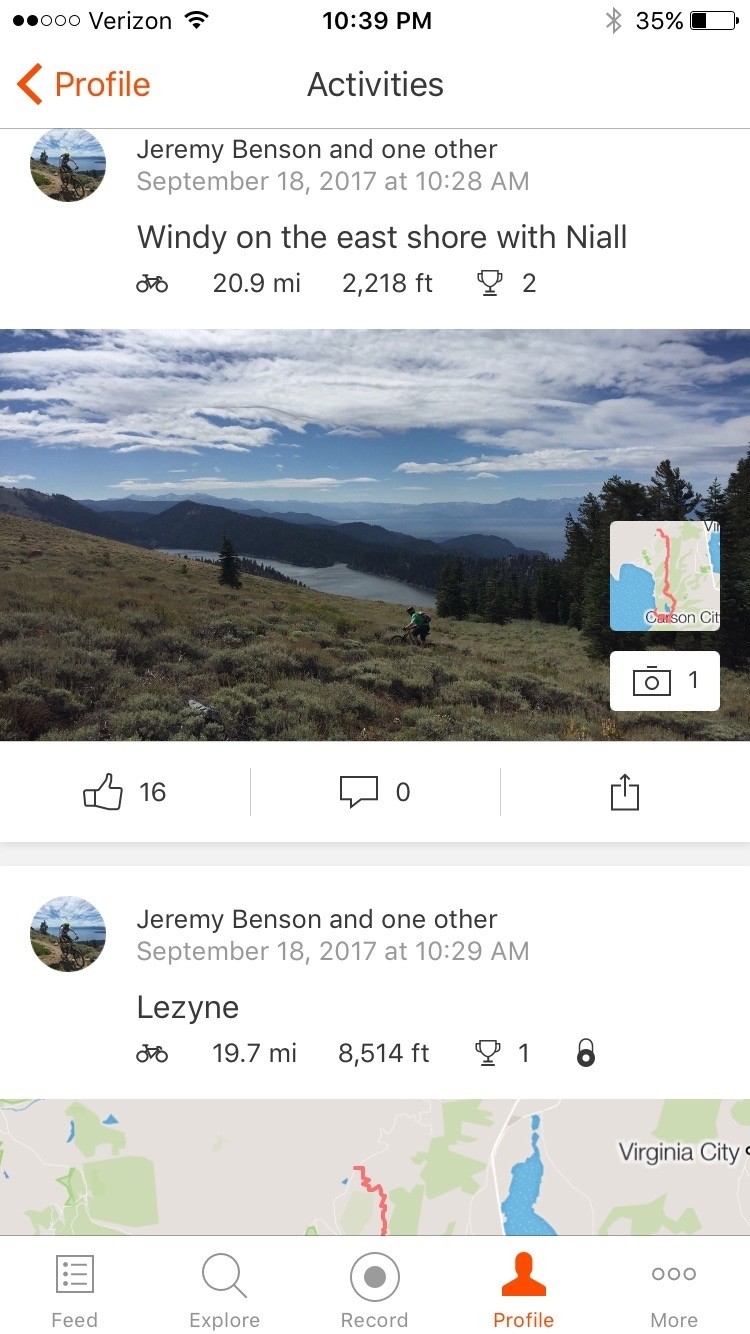
Task: Open the route map thumbnail on the photo
Action: coord(665,576)
